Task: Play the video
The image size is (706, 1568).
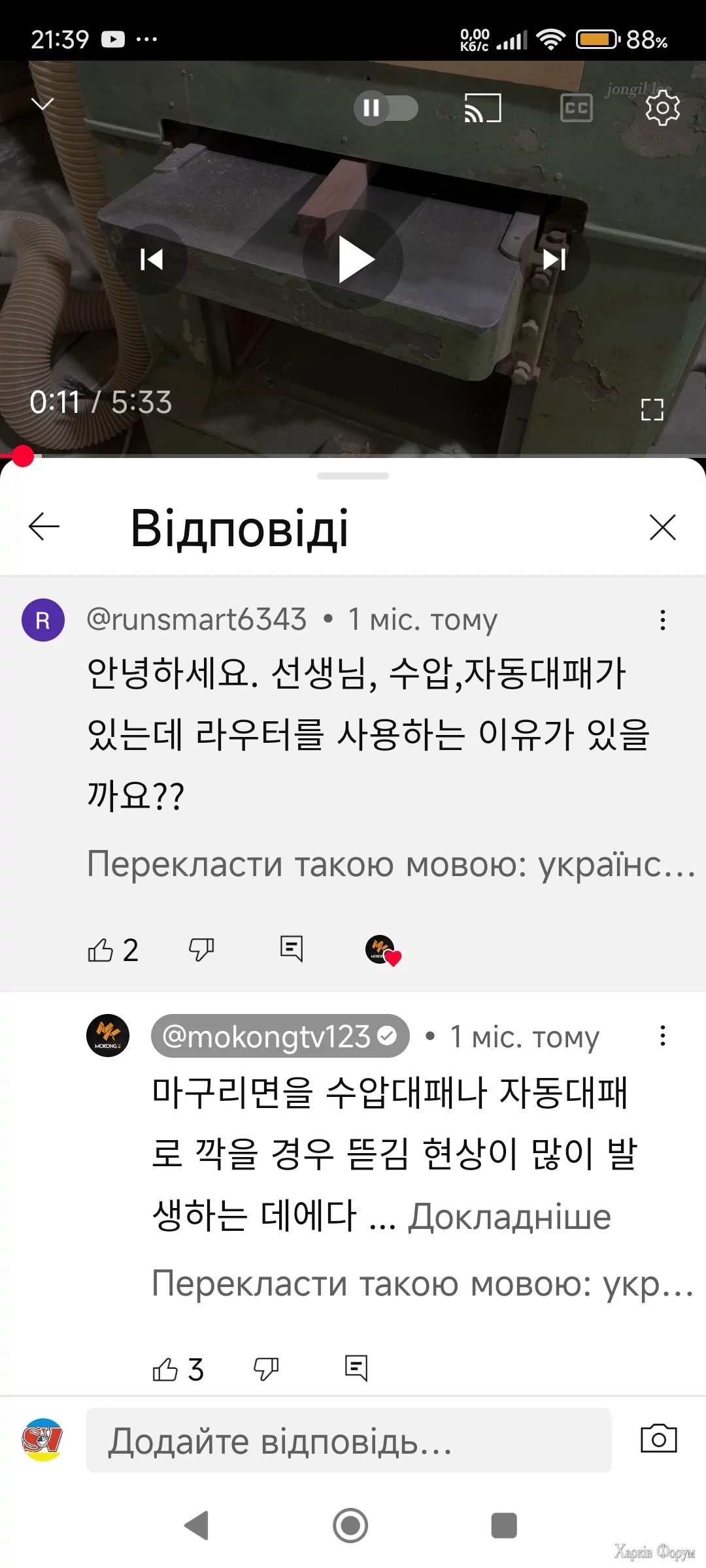Action: (353, 259)
